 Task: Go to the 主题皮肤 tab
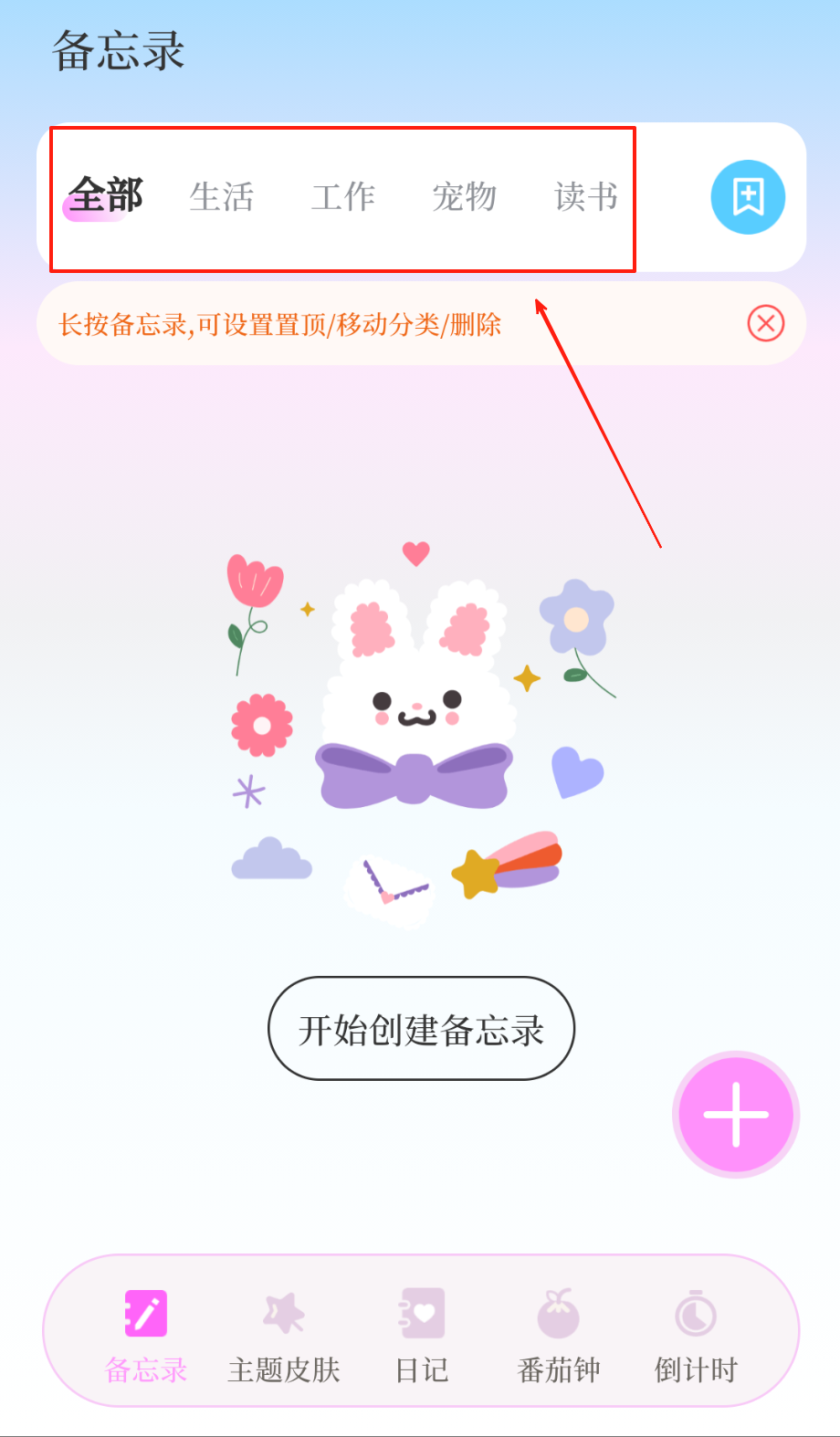284,1335
